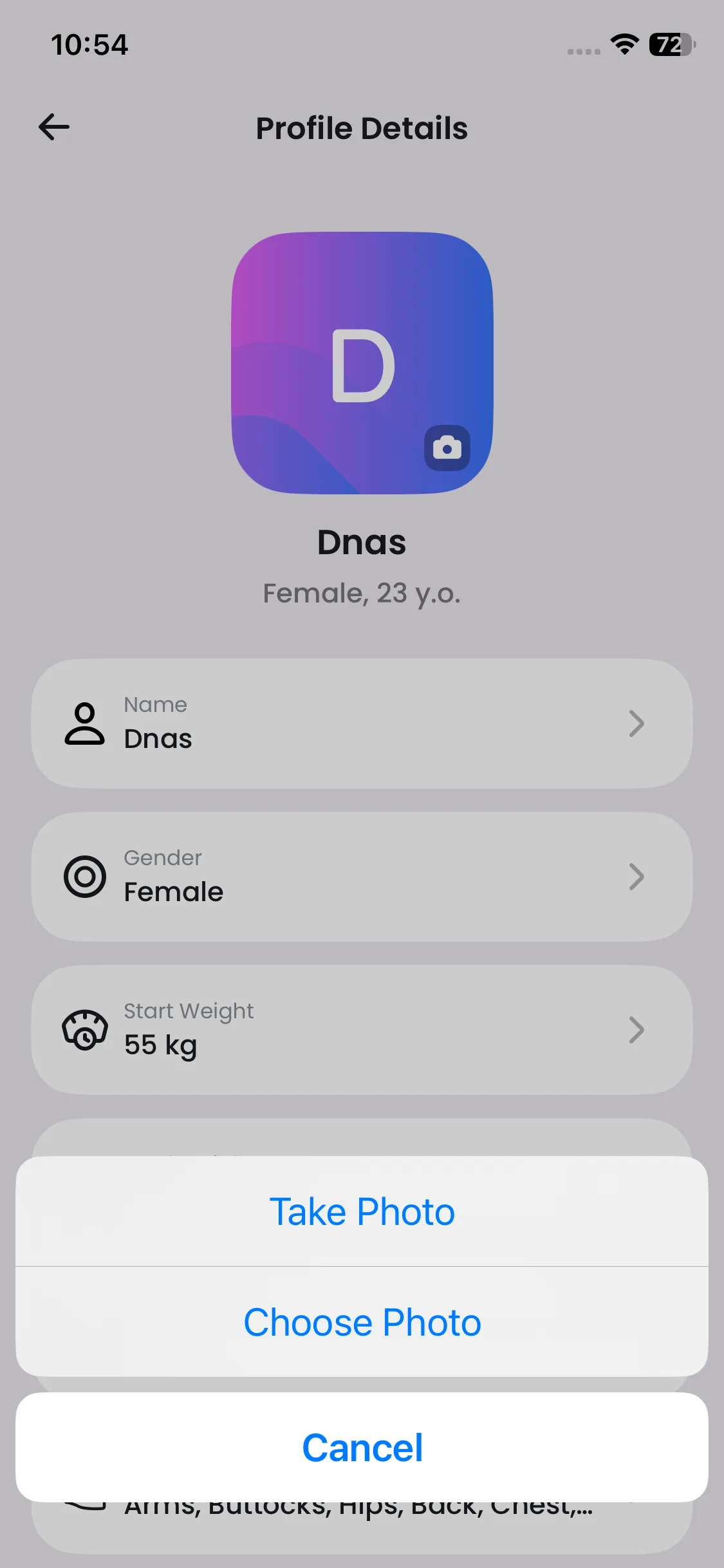Viewport: 724px width, 1568px height.
Task: Select Take Photo option
Action: pyautogui.click(x=362, y=1211)
